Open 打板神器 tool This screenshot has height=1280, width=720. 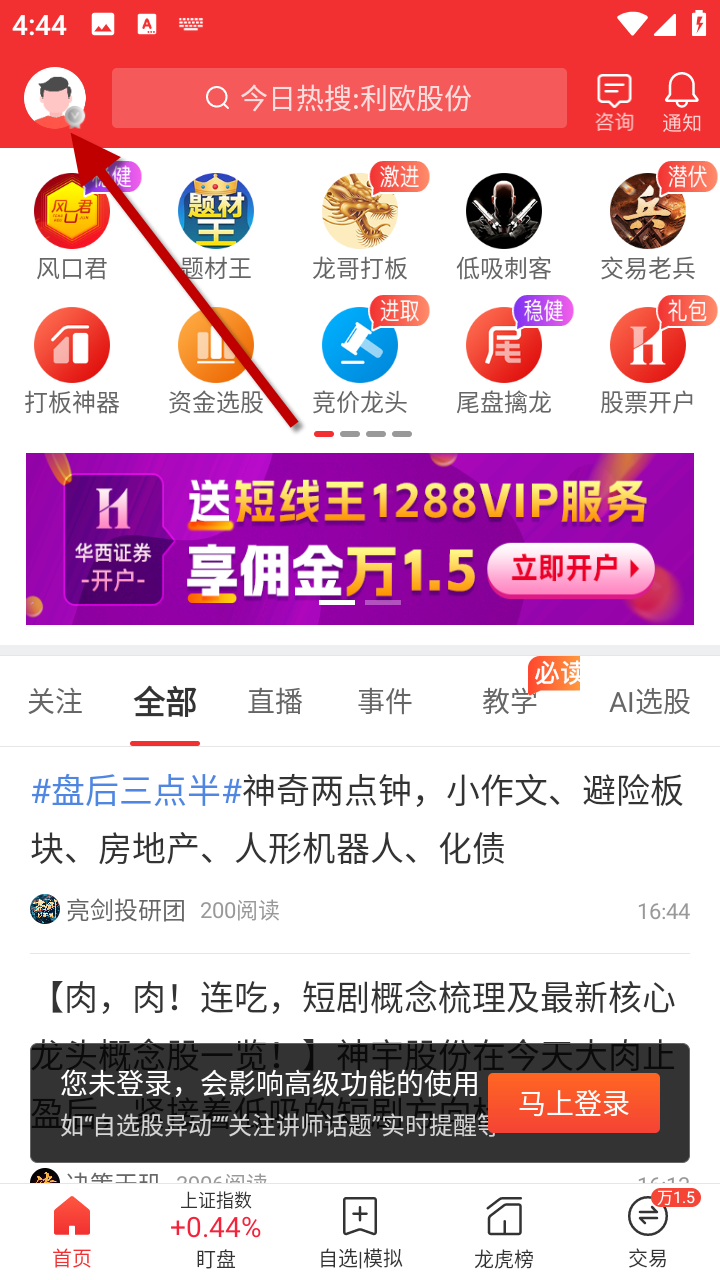(x=72, y=360)
